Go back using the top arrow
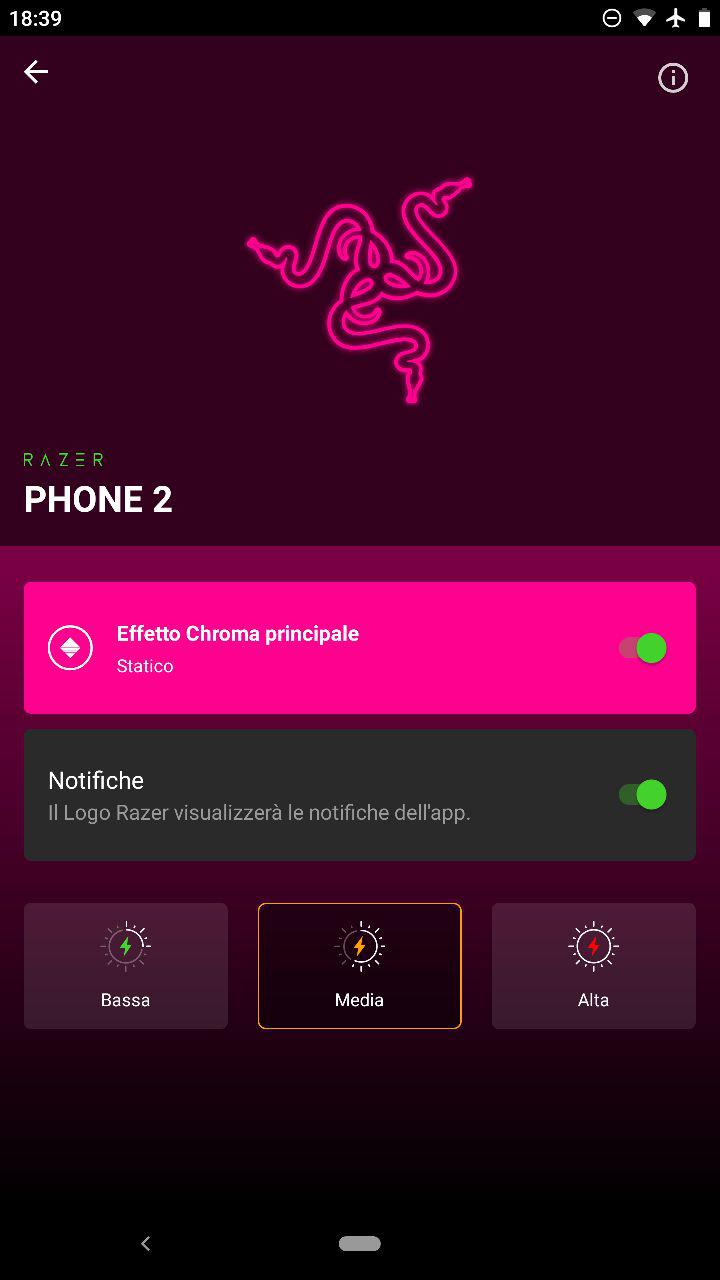Image resolution: width=720 pixels, height=1280 pixels. [36, 72]
